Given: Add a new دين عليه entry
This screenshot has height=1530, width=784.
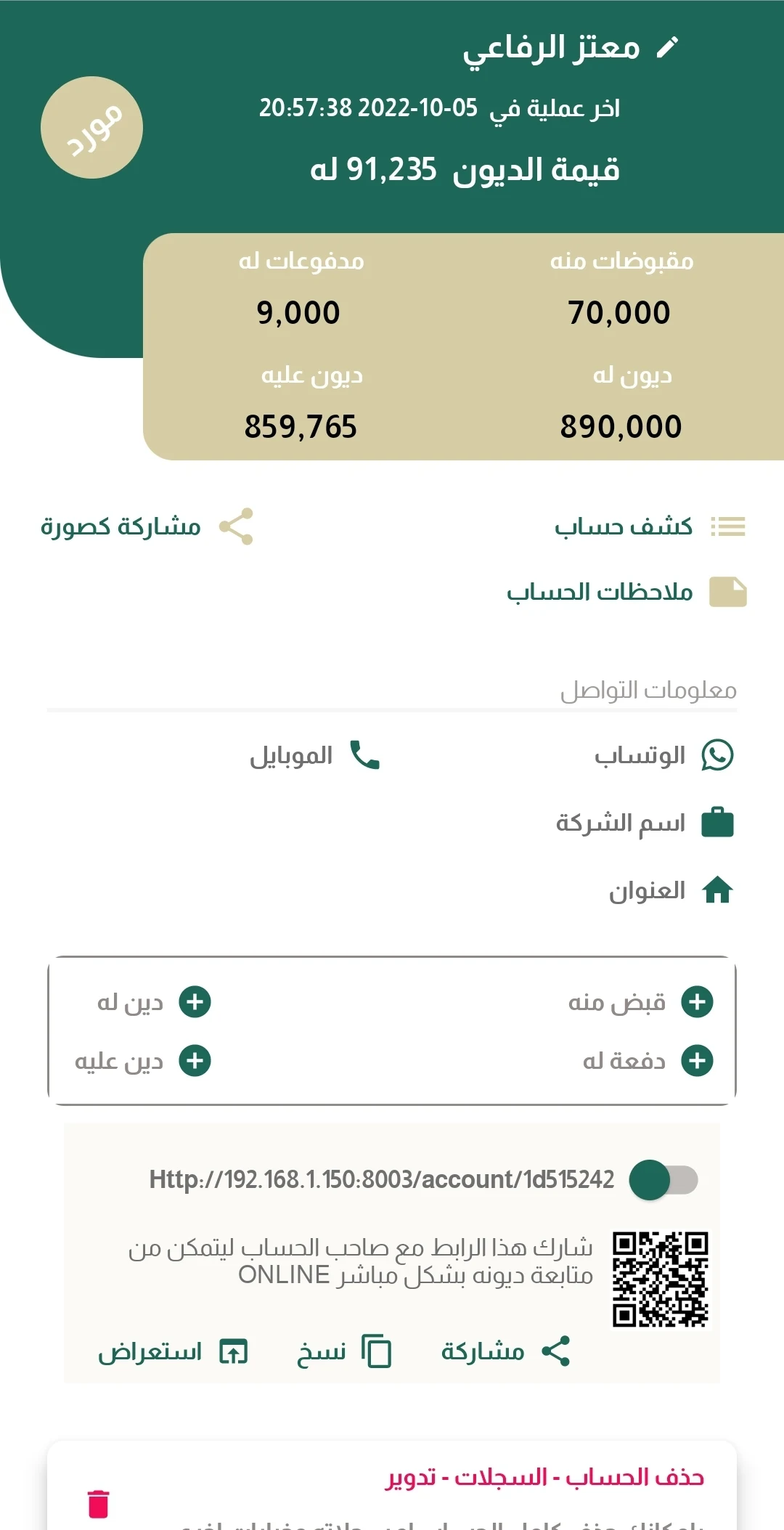Looking at the screenshot, I should 195,1061.
